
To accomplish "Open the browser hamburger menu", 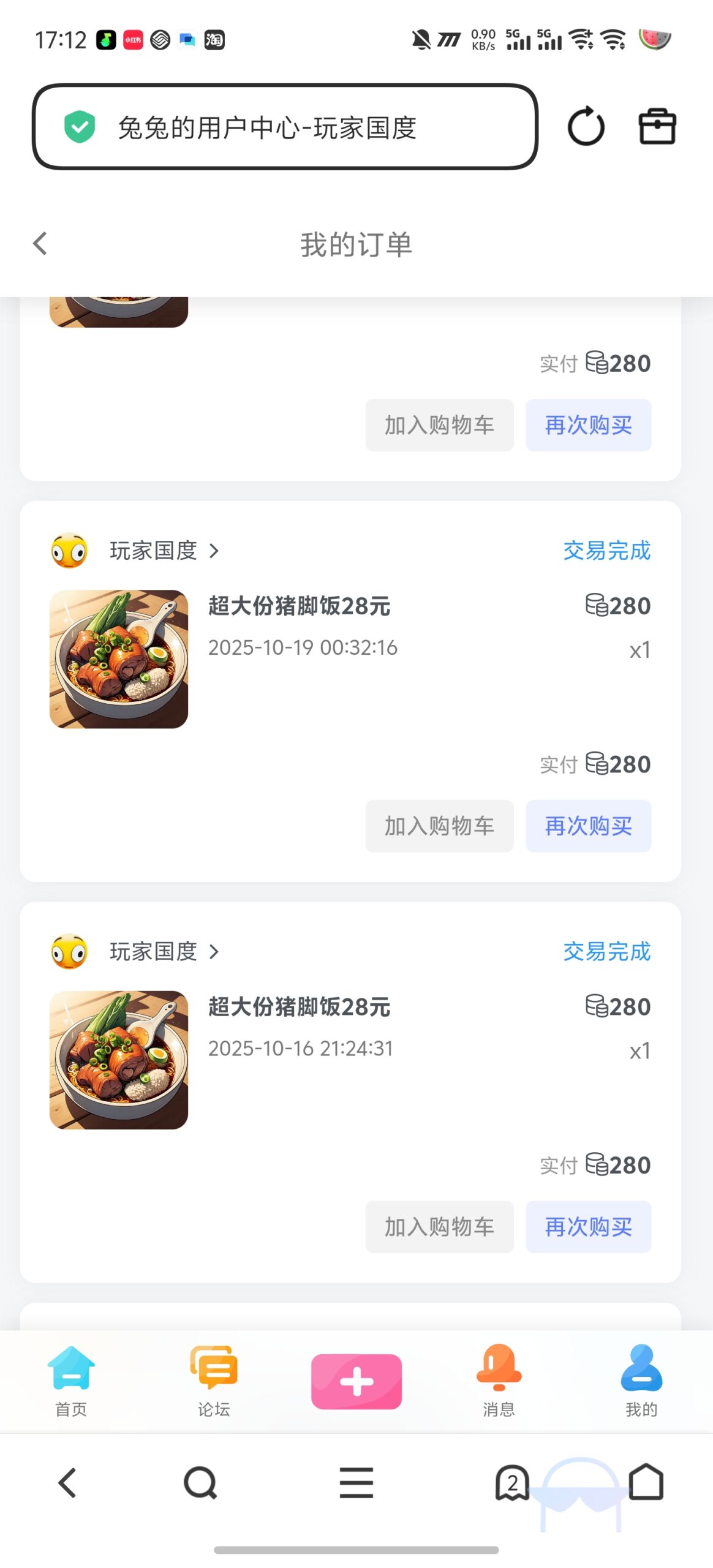I will pyautogui.click(x=356, y=1482).
